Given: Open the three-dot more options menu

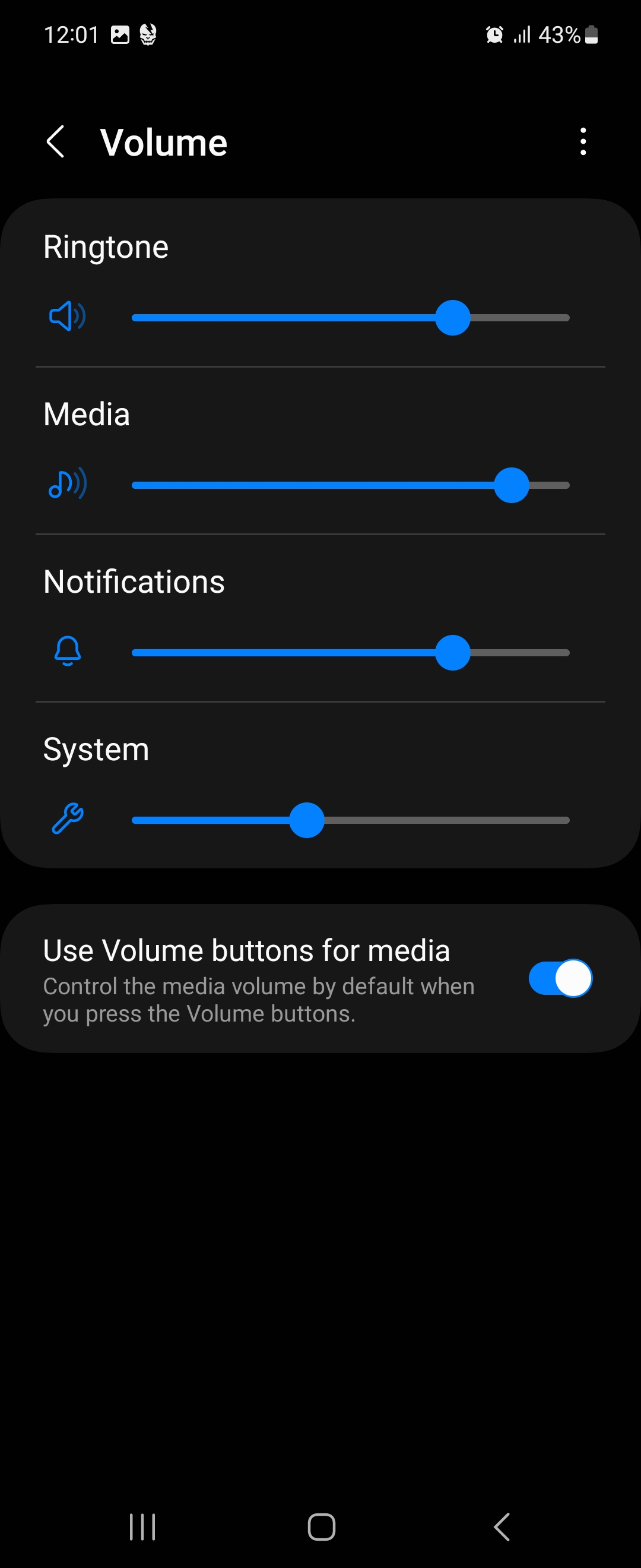Looking at the screenshot, I should (583, 142).
